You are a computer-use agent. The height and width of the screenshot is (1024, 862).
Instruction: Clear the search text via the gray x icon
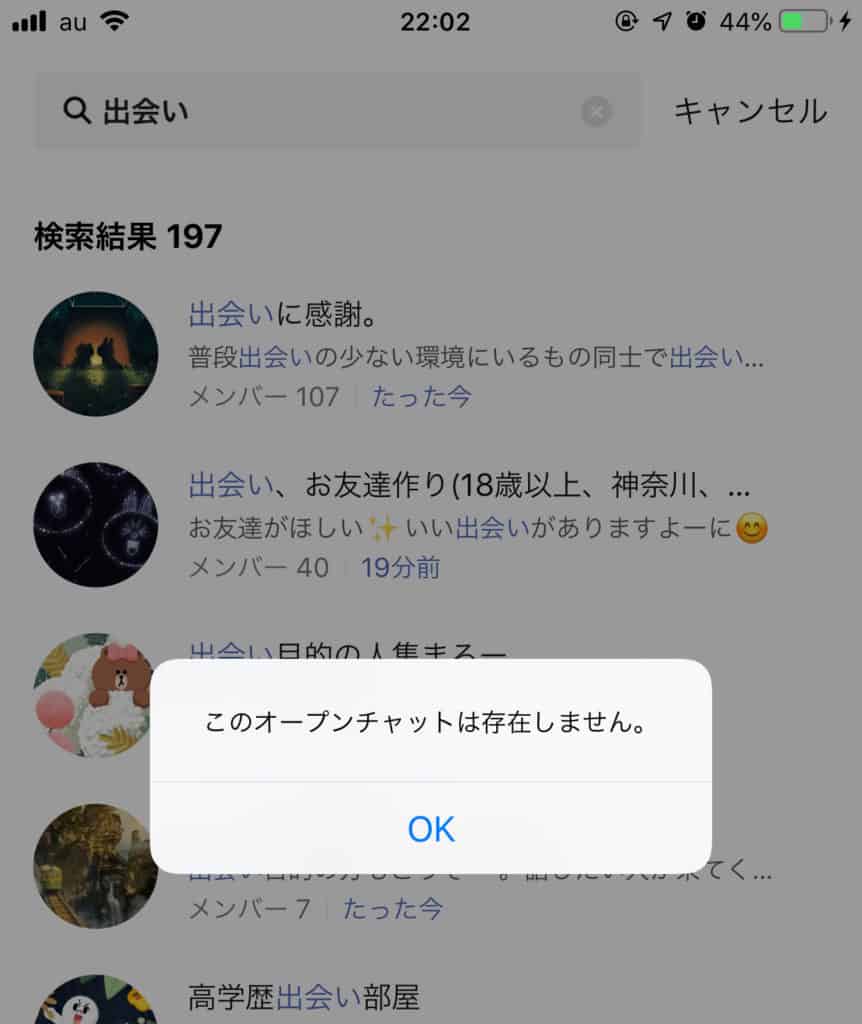(x=597, y=111)
